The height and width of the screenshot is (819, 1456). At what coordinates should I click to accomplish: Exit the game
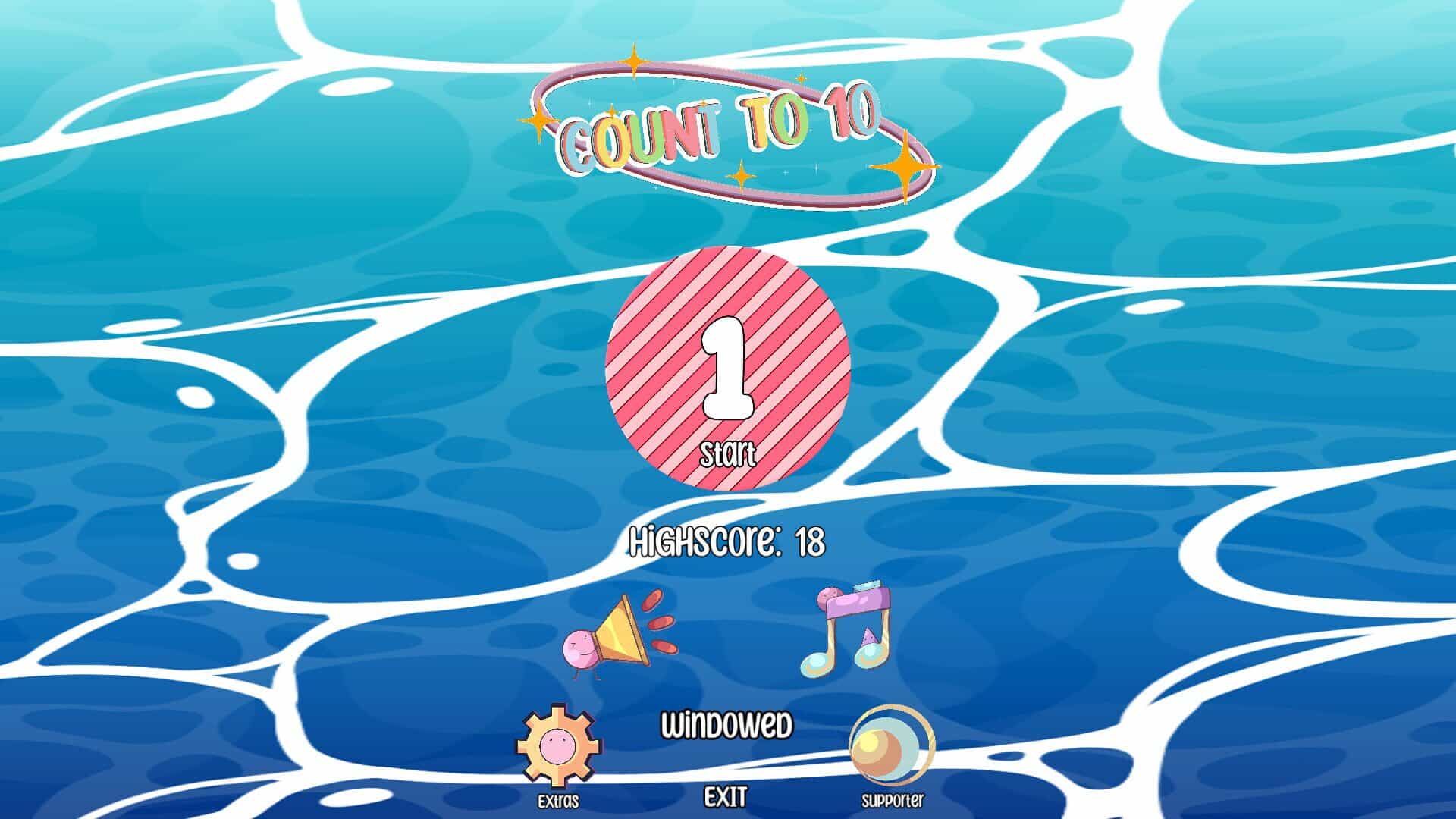(726, 797)
